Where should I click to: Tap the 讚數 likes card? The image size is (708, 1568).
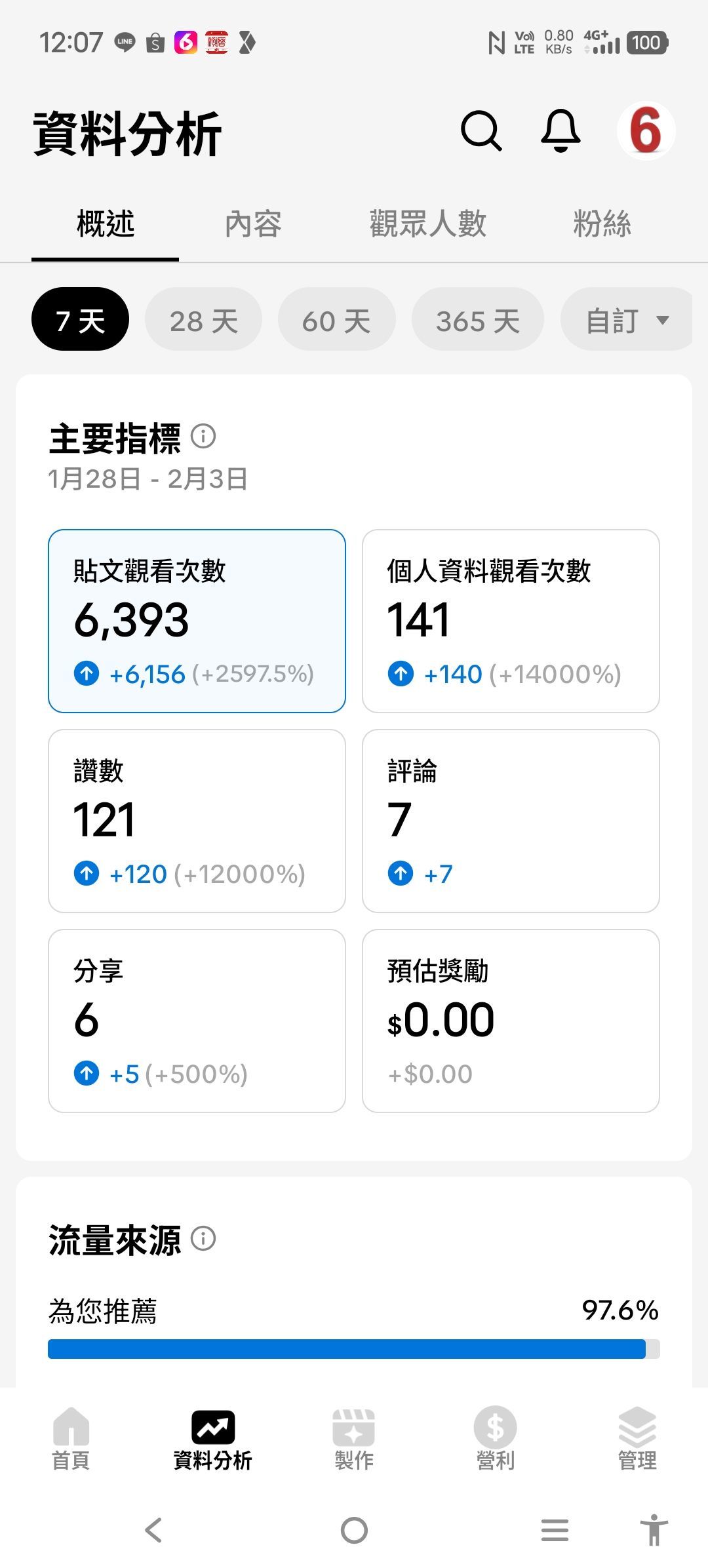pyautogui.click(x=197, y=821)
